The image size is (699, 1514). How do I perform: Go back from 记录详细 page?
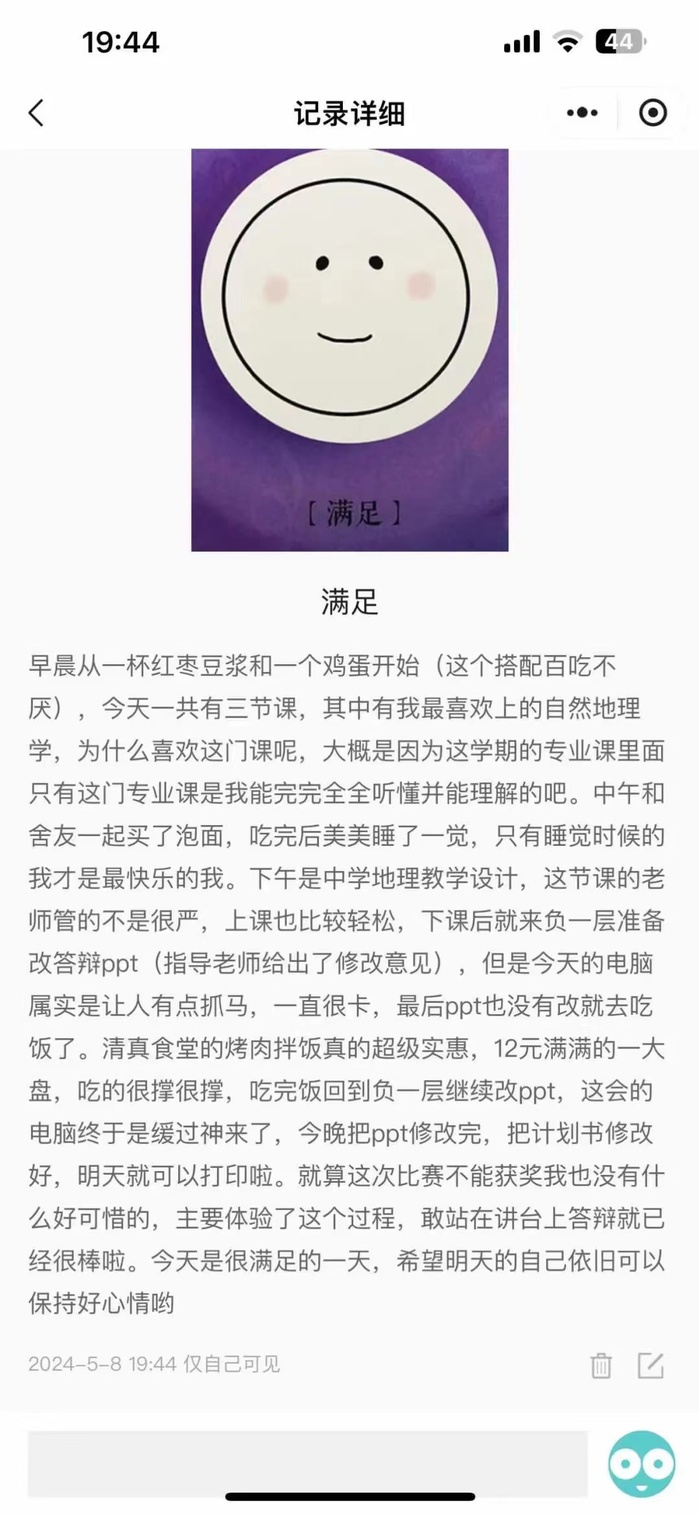(36, 113)
